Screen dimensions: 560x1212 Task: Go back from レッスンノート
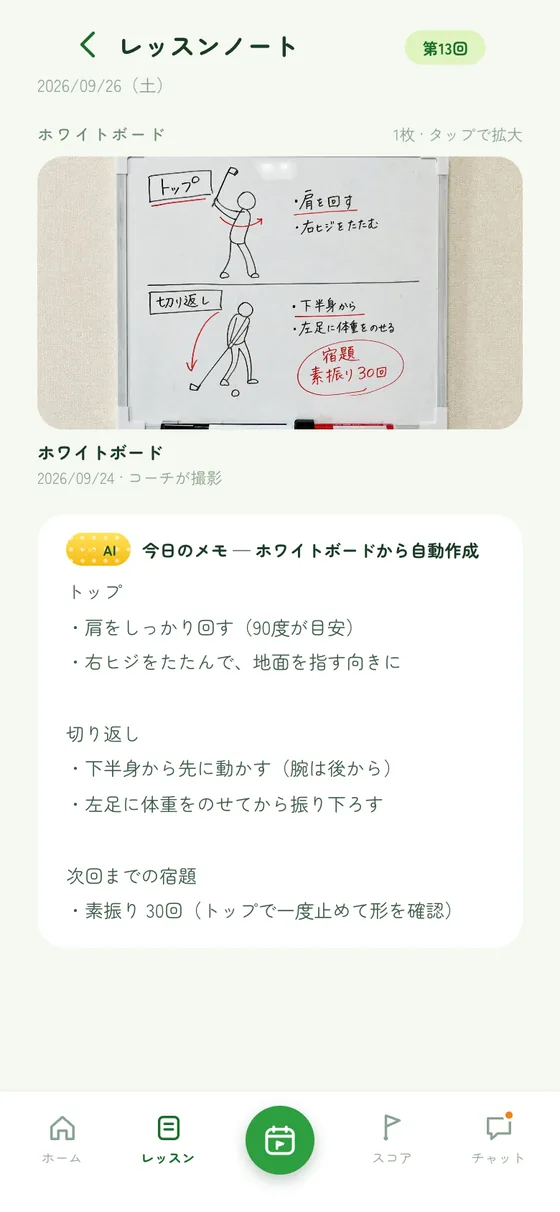[89, 45]
